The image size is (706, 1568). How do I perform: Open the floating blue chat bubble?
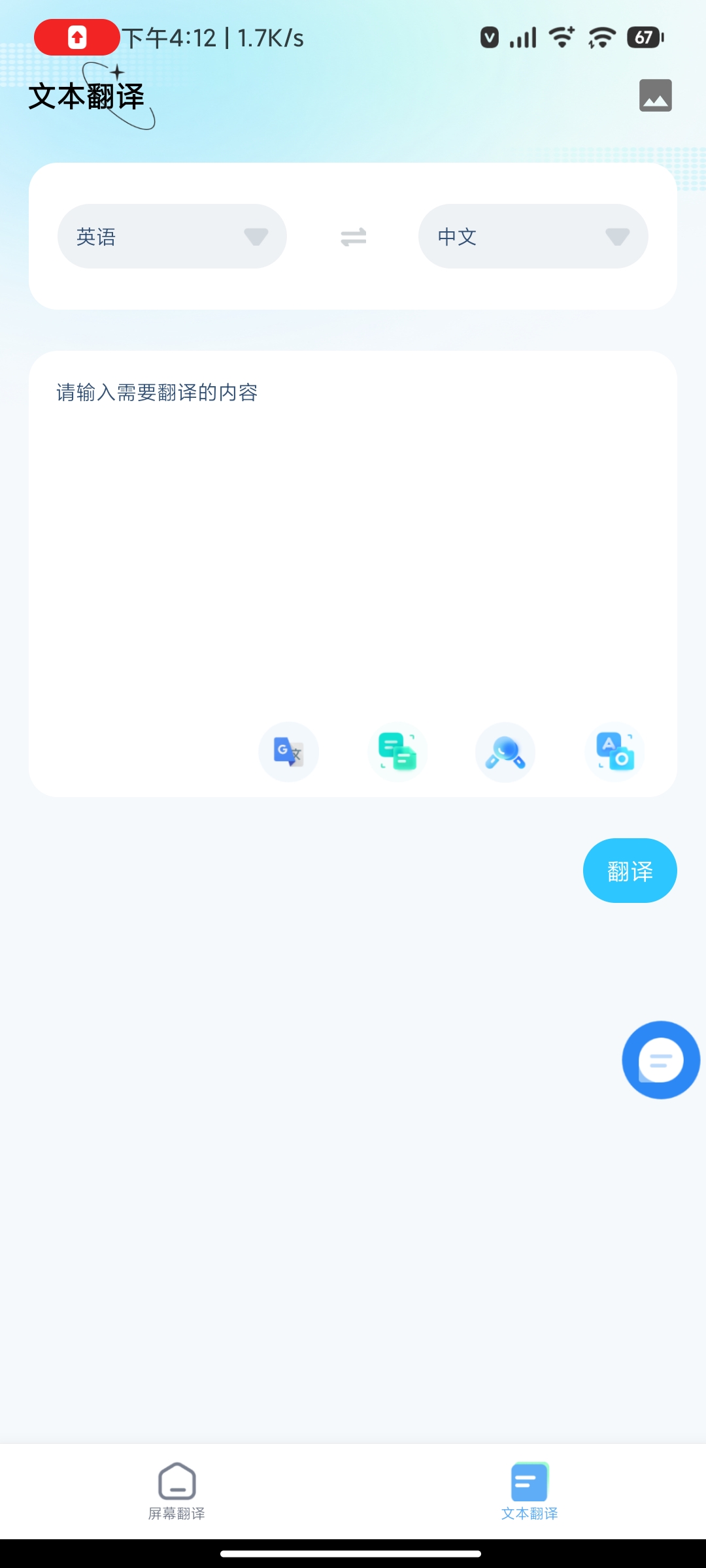[x=660, y=1060]
